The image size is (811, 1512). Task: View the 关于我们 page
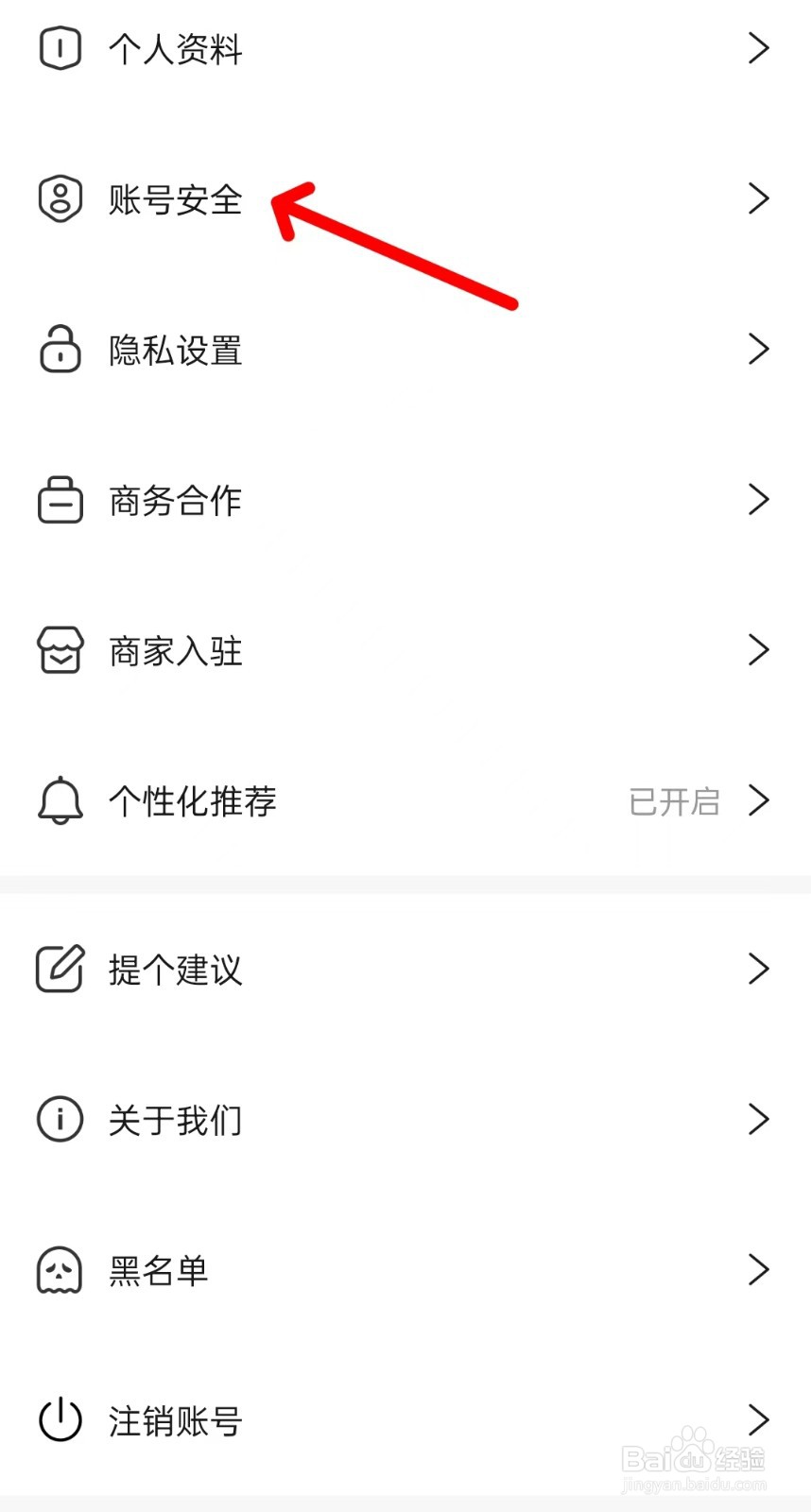pos(176,1120)
